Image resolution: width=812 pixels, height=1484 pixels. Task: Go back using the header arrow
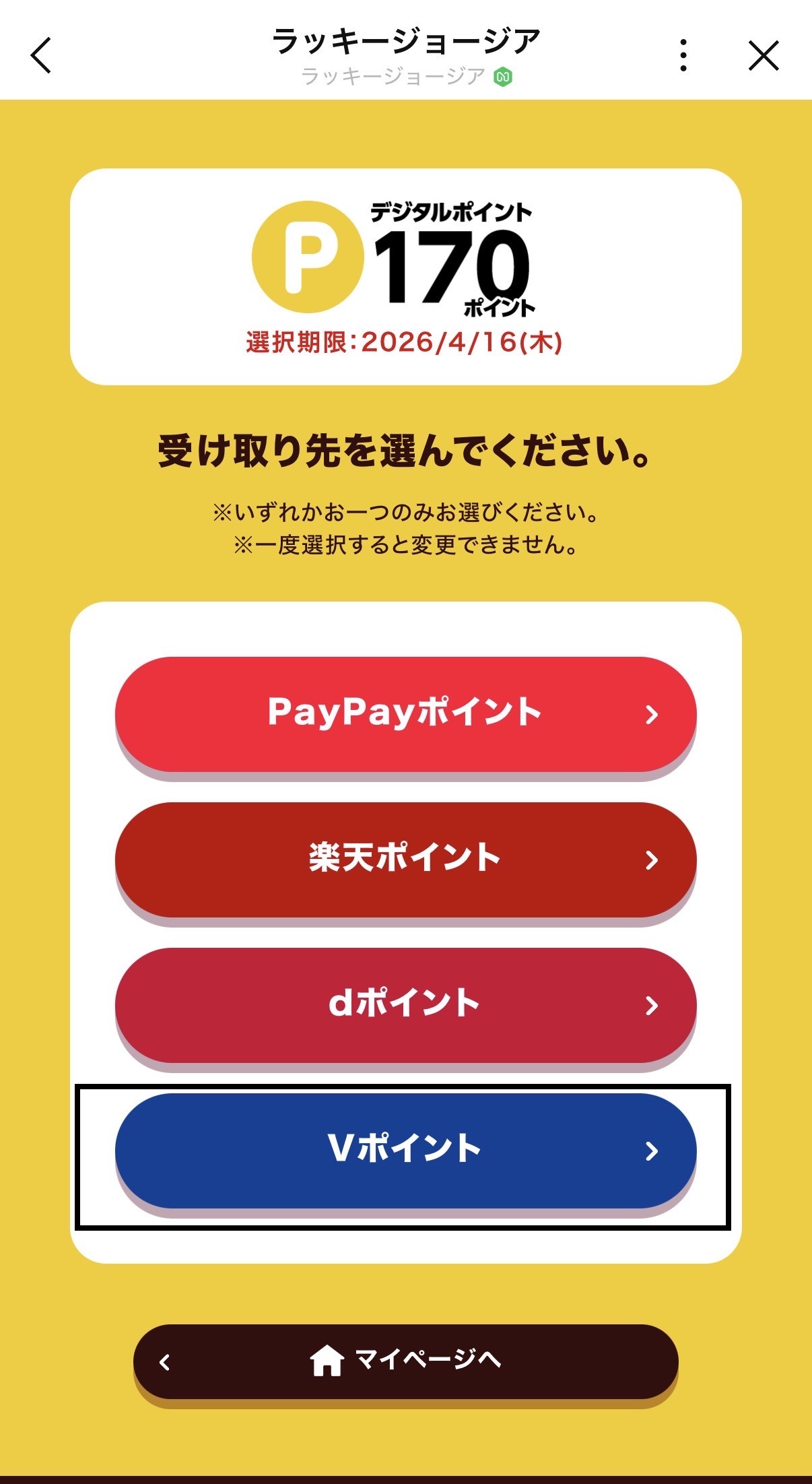pos(41,55)
